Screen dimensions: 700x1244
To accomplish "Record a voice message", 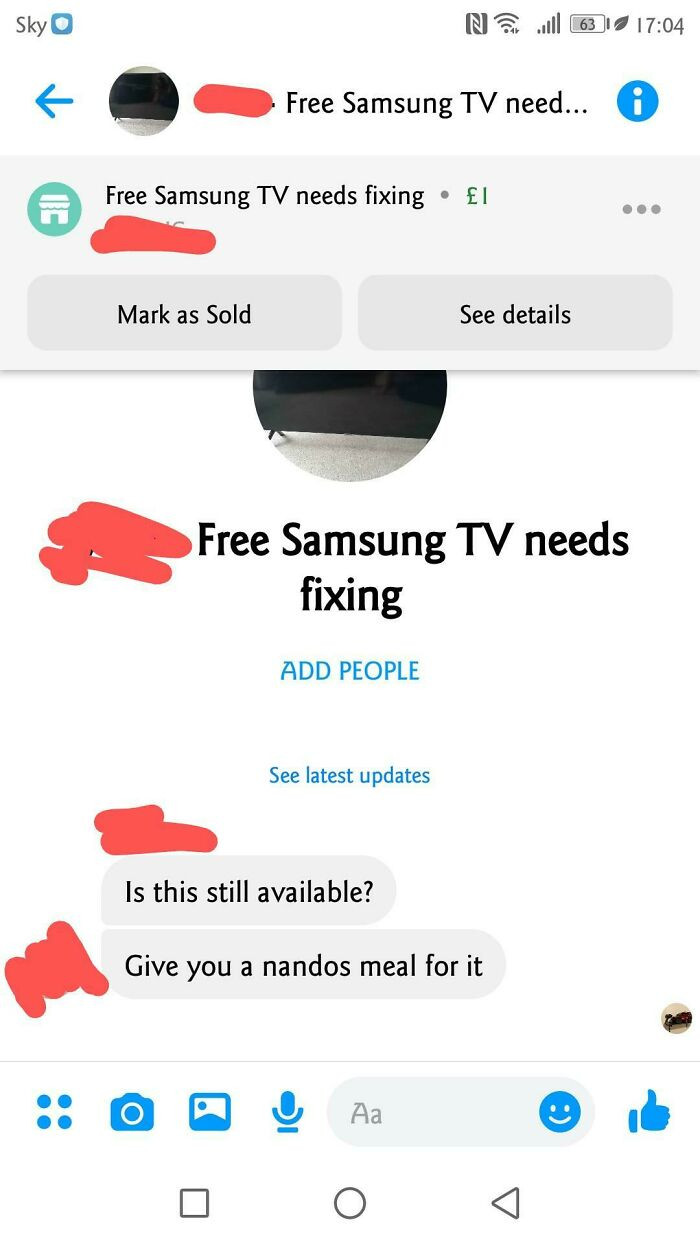I will (287, 1112).
